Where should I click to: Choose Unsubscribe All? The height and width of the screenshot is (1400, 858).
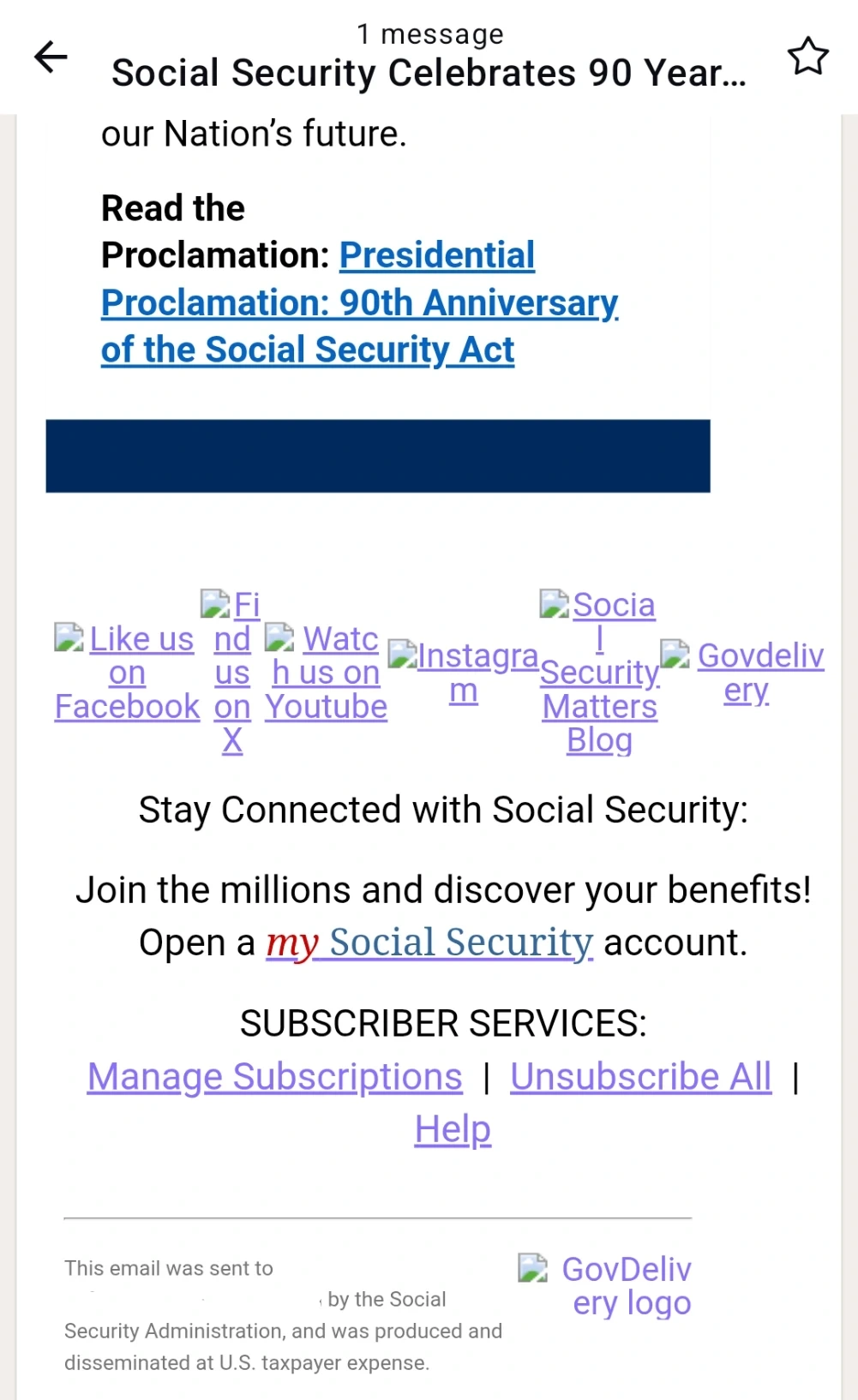click(x=640, y=1076)
